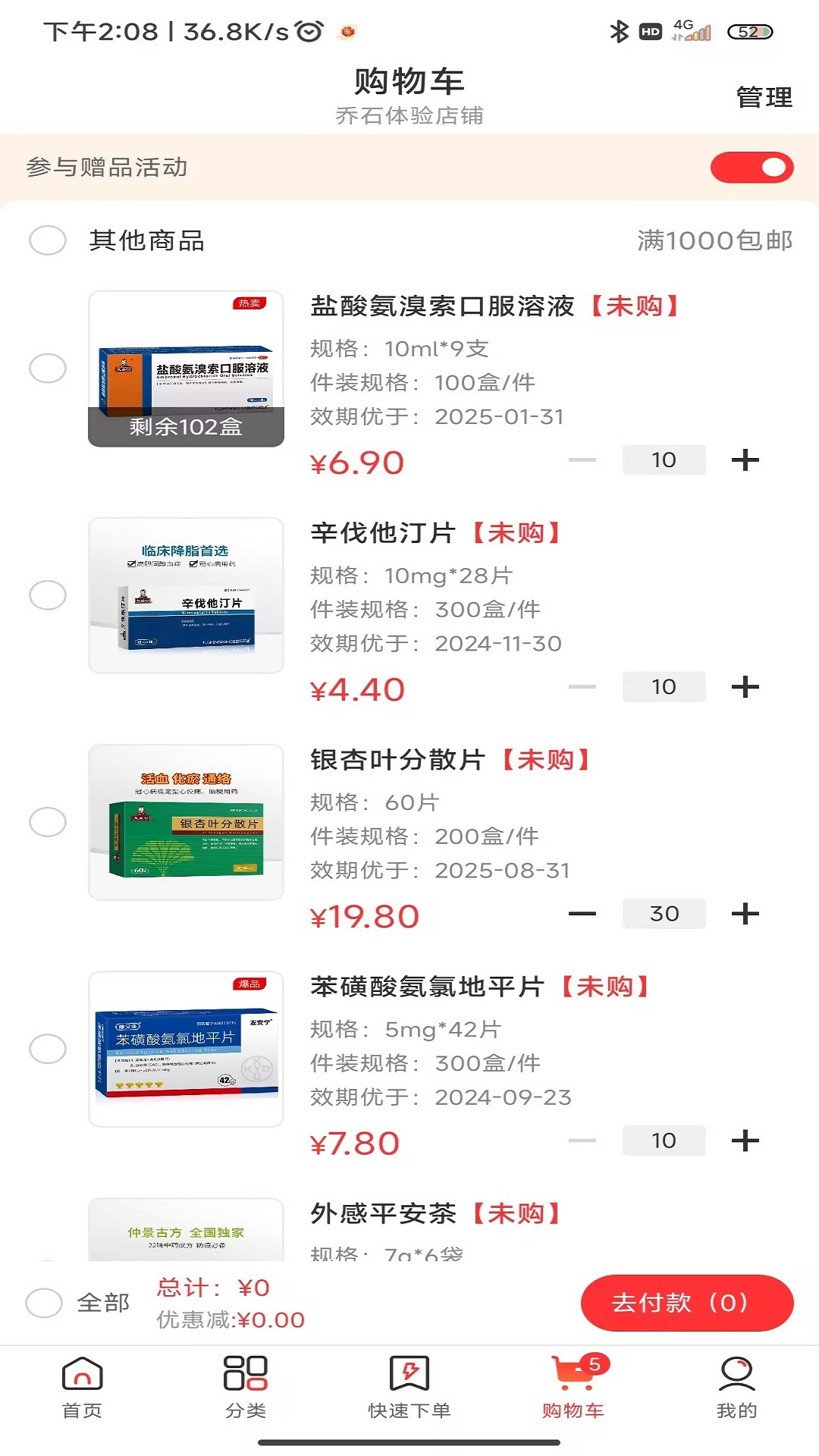Select all items under 其他商品
The width and height of the screenshot is (819, 1456).
pyautogui.click(x=48, y=240)
